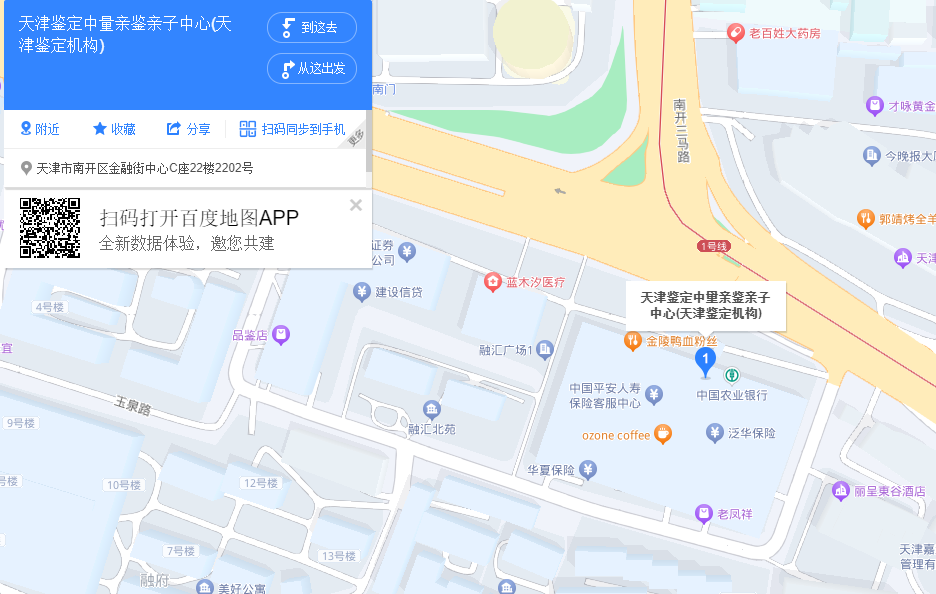Select 华夏保险 on the map
Screen dimensions: 936x594
(588, 469)
